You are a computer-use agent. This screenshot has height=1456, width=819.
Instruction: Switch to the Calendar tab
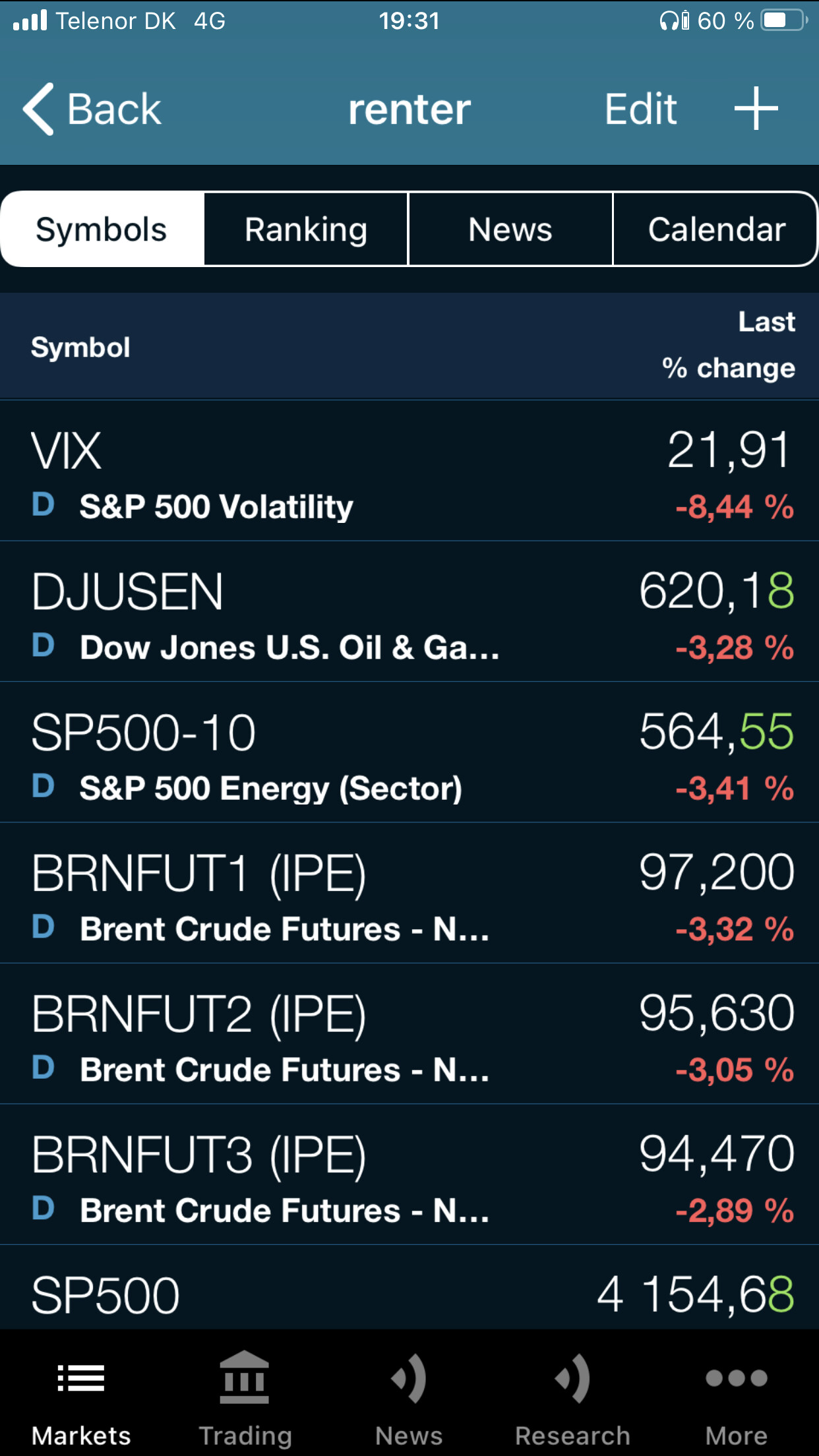(x=715, y=229)
